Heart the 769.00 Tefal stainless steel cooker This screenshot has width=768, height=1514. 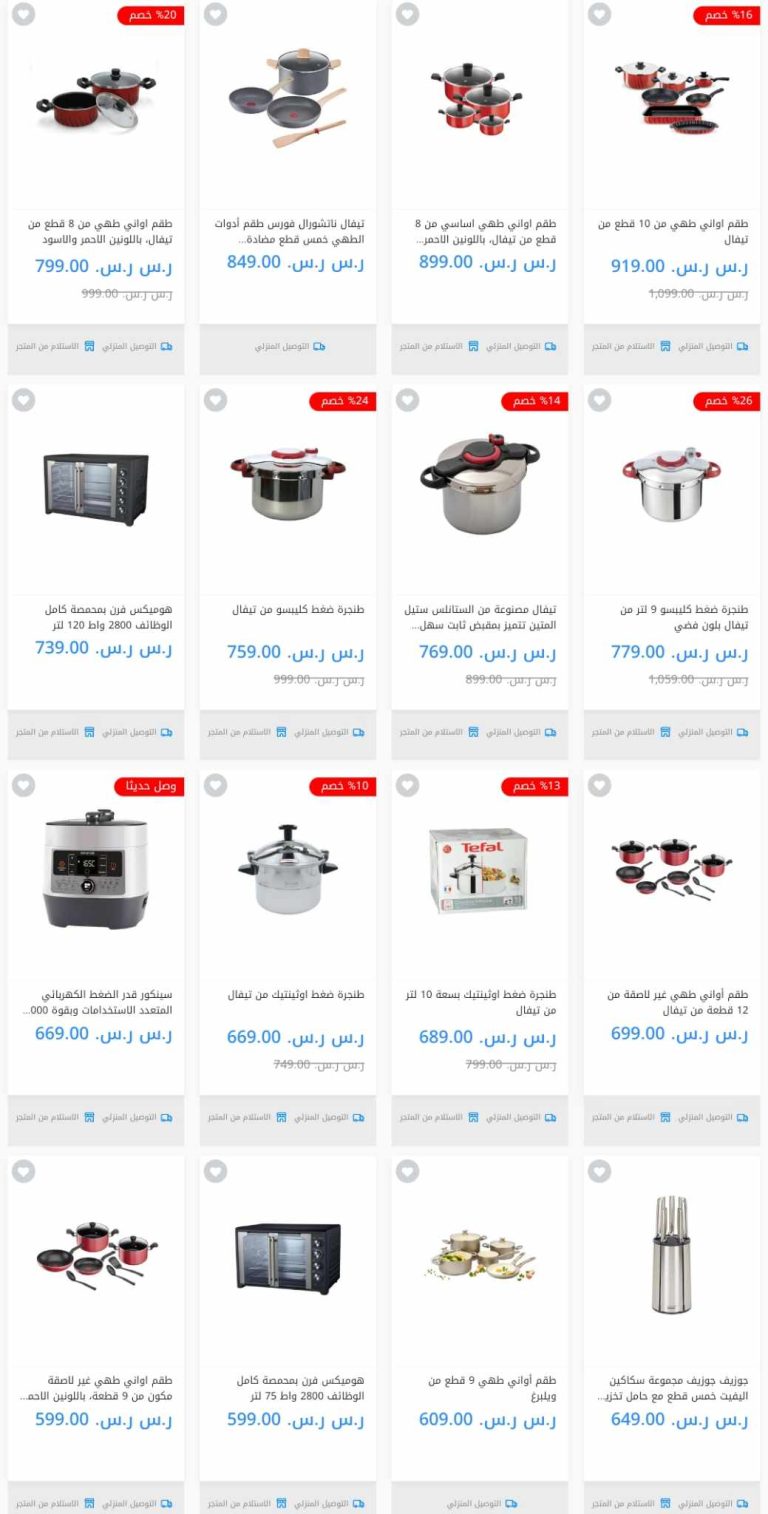pos(407,400)
